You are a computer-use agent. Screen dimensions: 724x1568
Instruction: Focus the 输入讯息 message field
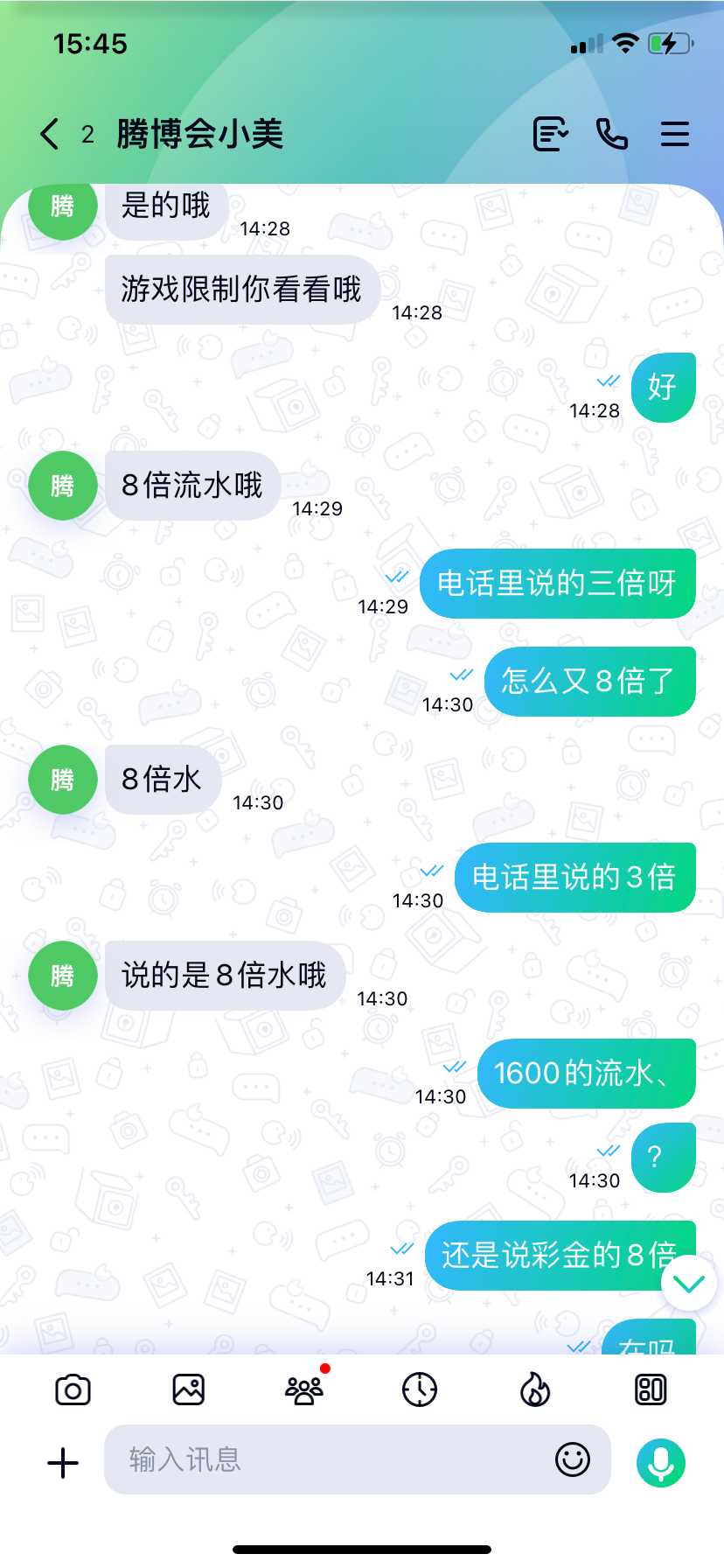click(332, 1459)
